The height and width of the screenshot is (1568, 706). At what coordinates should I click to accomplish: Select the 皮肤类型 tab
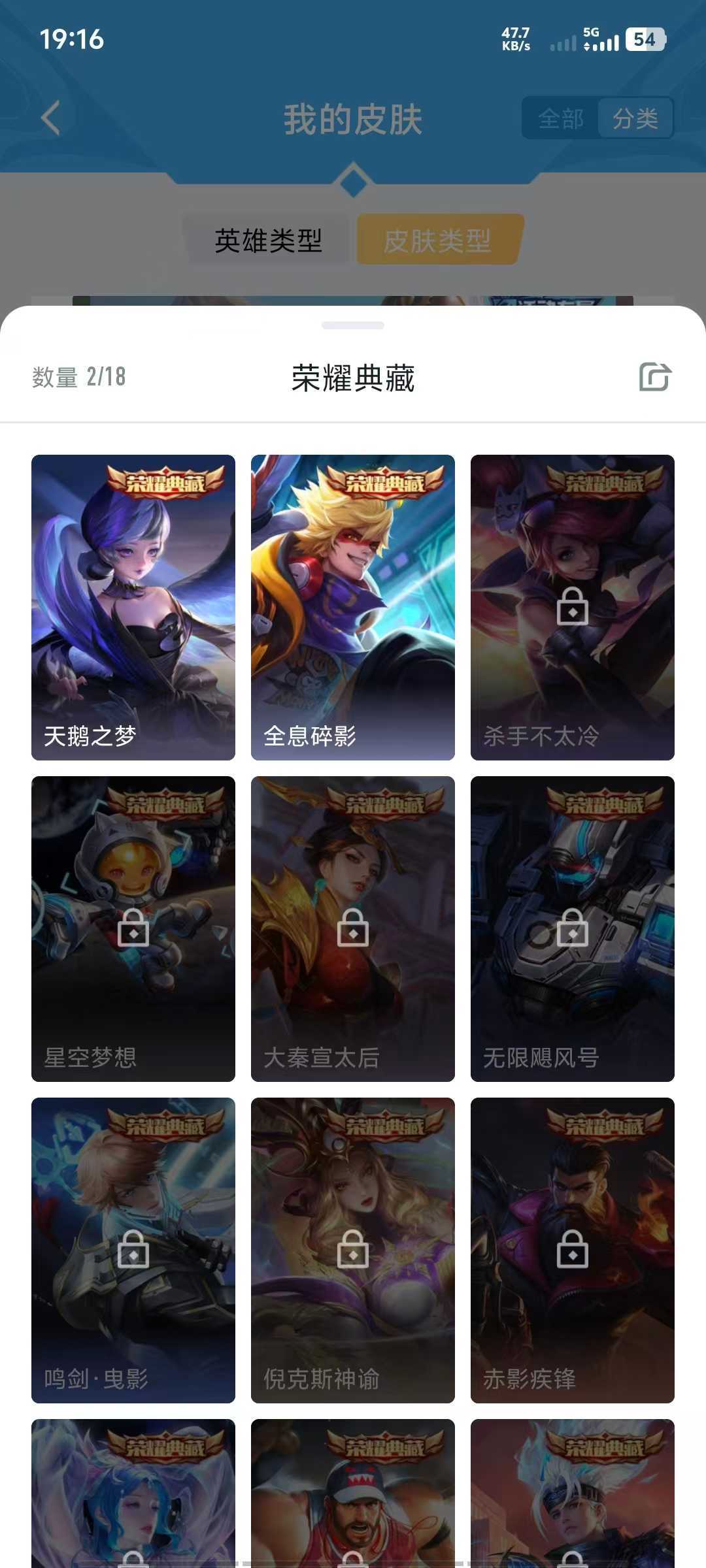click(x=437, y=240)
